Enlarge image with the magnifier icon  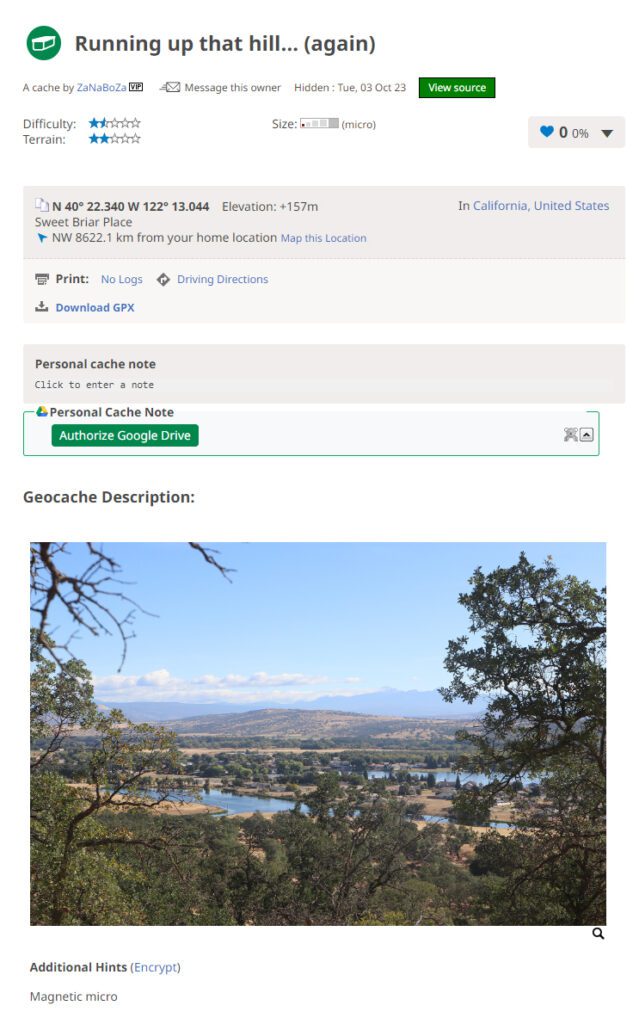[598, 934]
